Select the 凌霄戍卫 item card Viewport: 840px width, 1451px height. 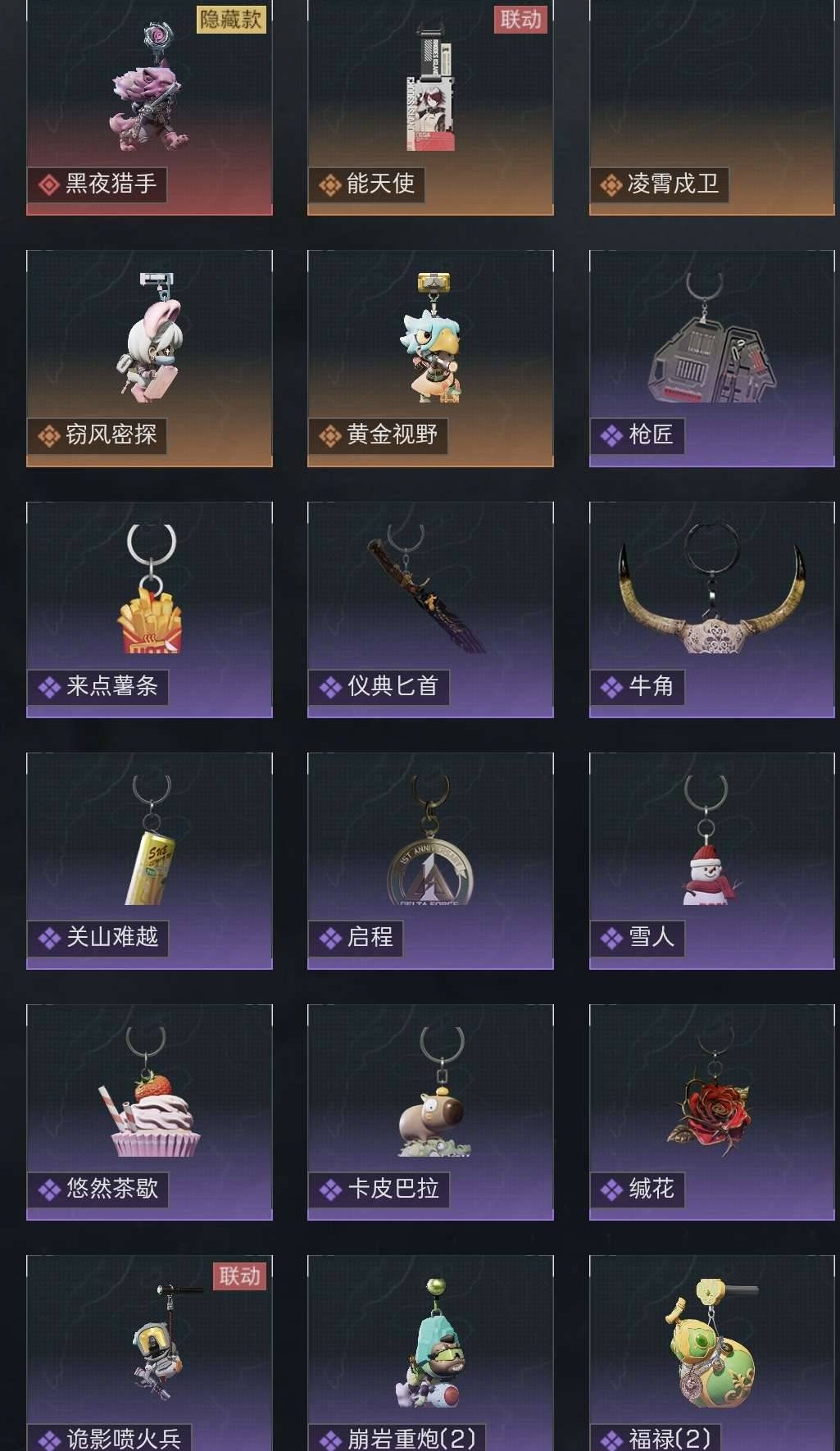711,107
